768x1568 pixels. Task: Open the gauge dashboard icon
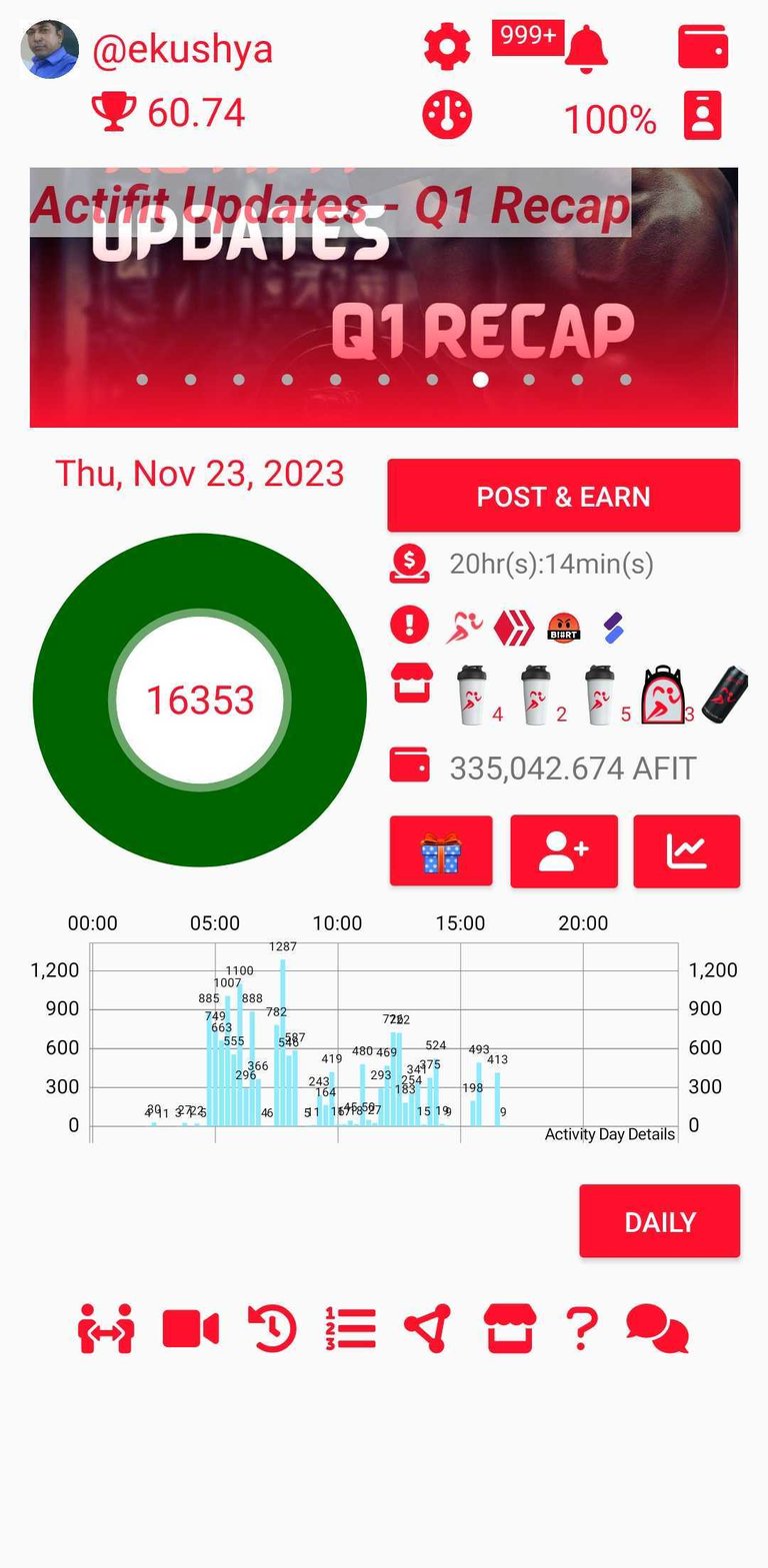click(447, 115)
